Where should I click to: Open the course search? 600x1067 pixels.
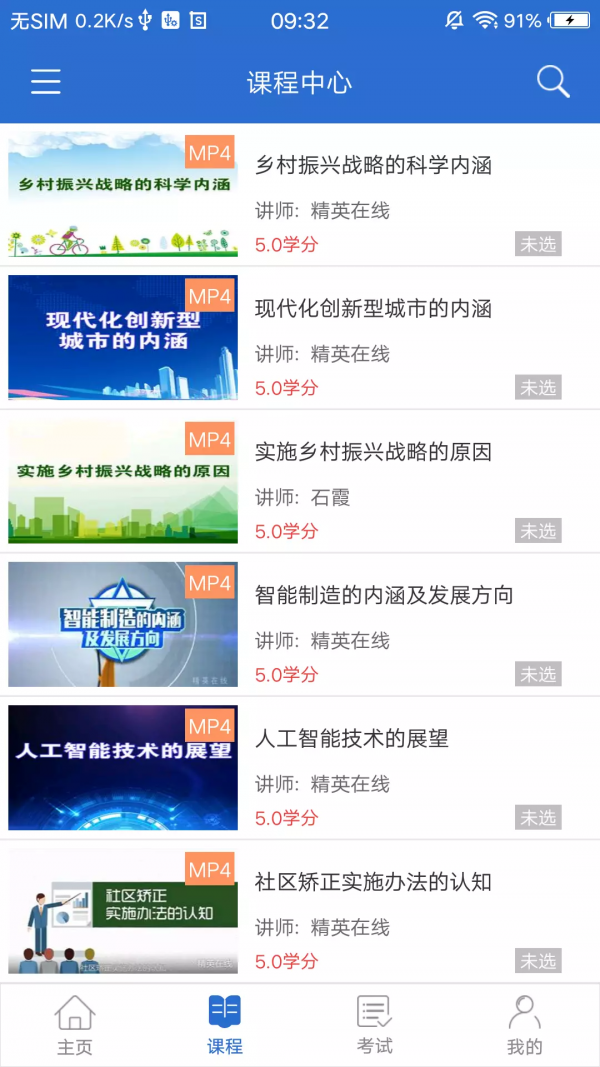pyautogui.click(x=553, y=82)
